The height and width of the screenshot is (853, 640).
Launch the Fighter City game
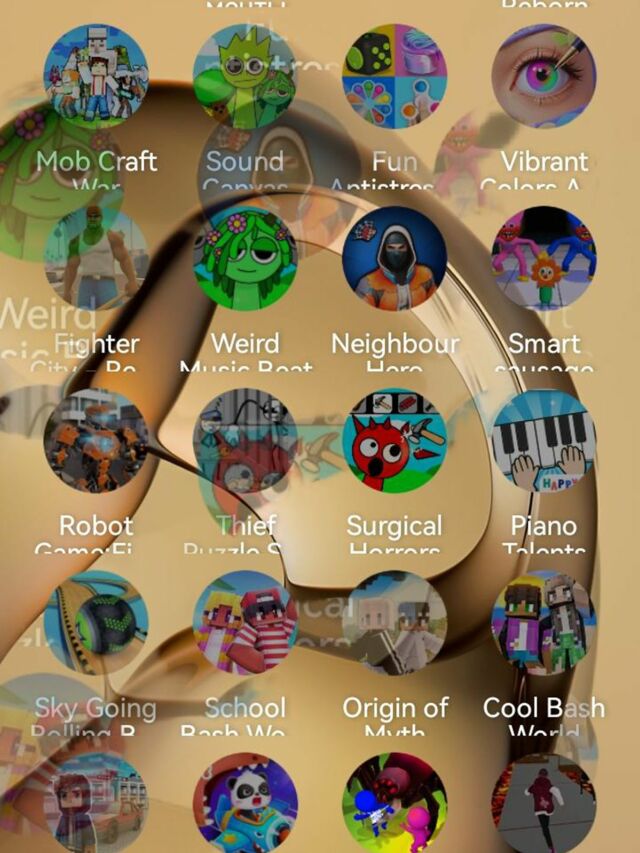[x=95, y=258]
